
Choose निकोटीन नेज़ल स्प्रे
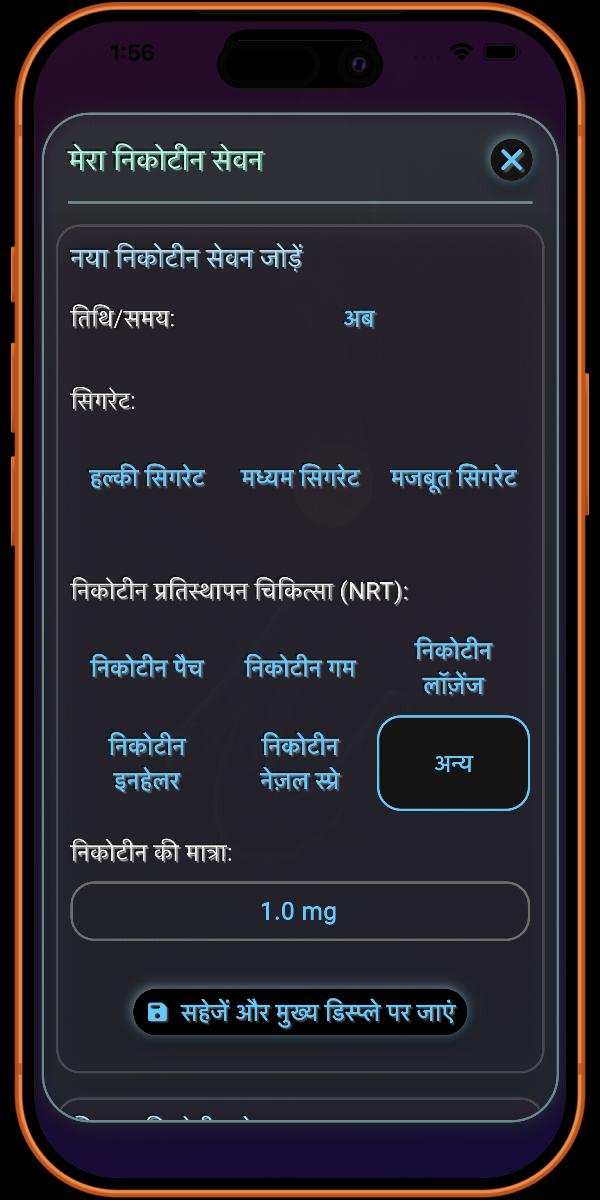(x=300, y=763)
